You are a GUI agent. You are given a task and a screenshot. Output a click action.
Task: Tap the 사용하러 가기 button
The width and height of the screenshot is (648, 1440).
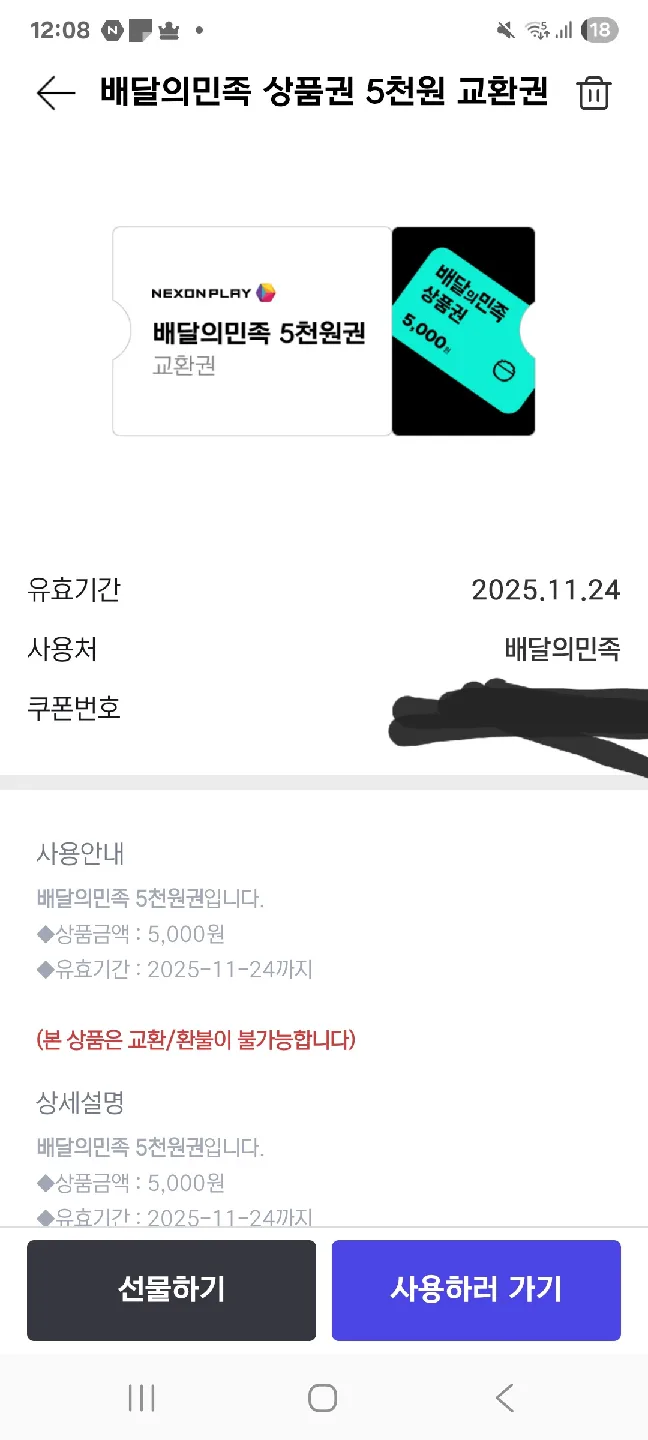(x=476, y=1290)
